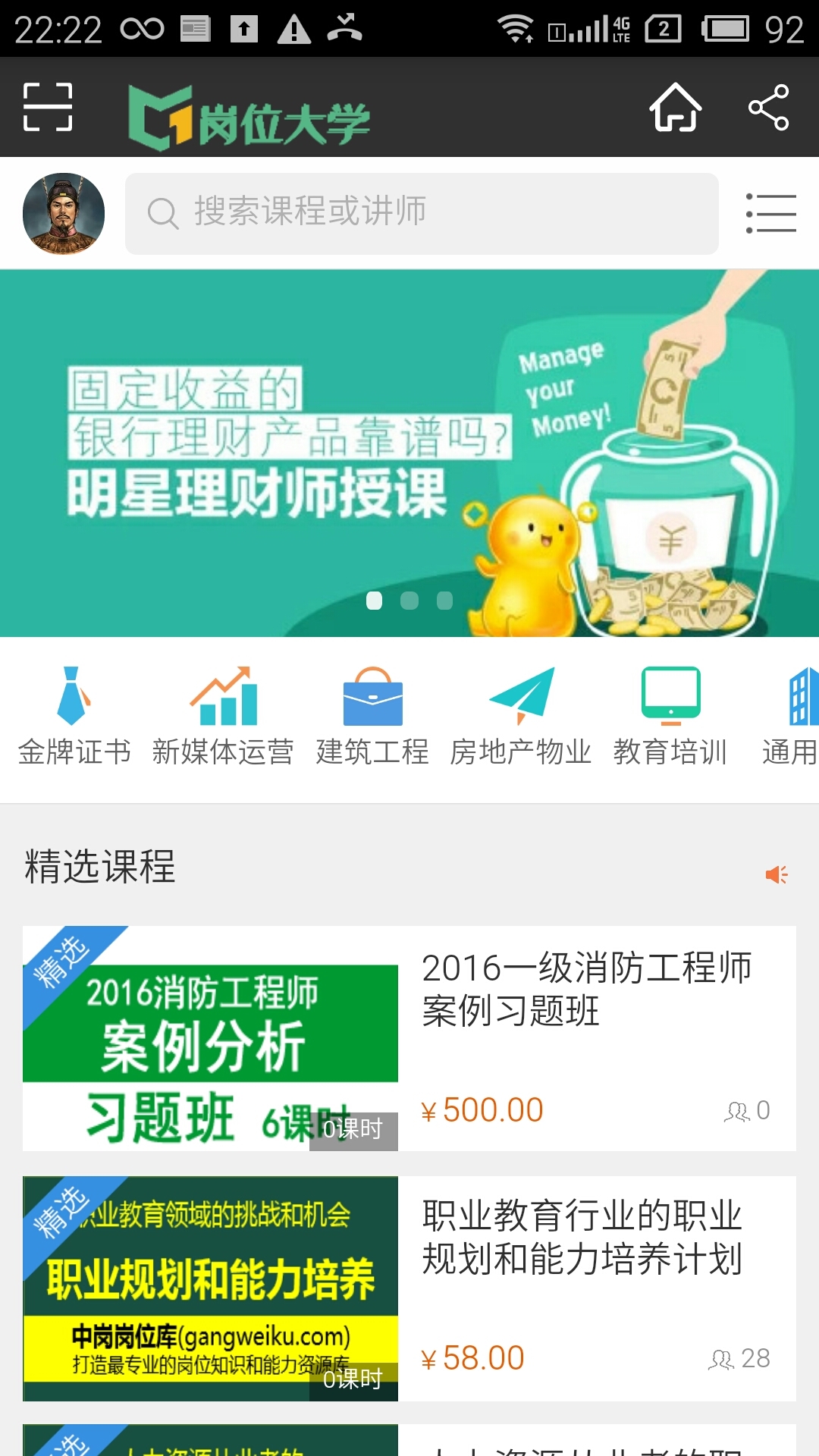
Task: Open the 2016一级消防工程师案例习题班 course
Action: tap(409, 1038)
